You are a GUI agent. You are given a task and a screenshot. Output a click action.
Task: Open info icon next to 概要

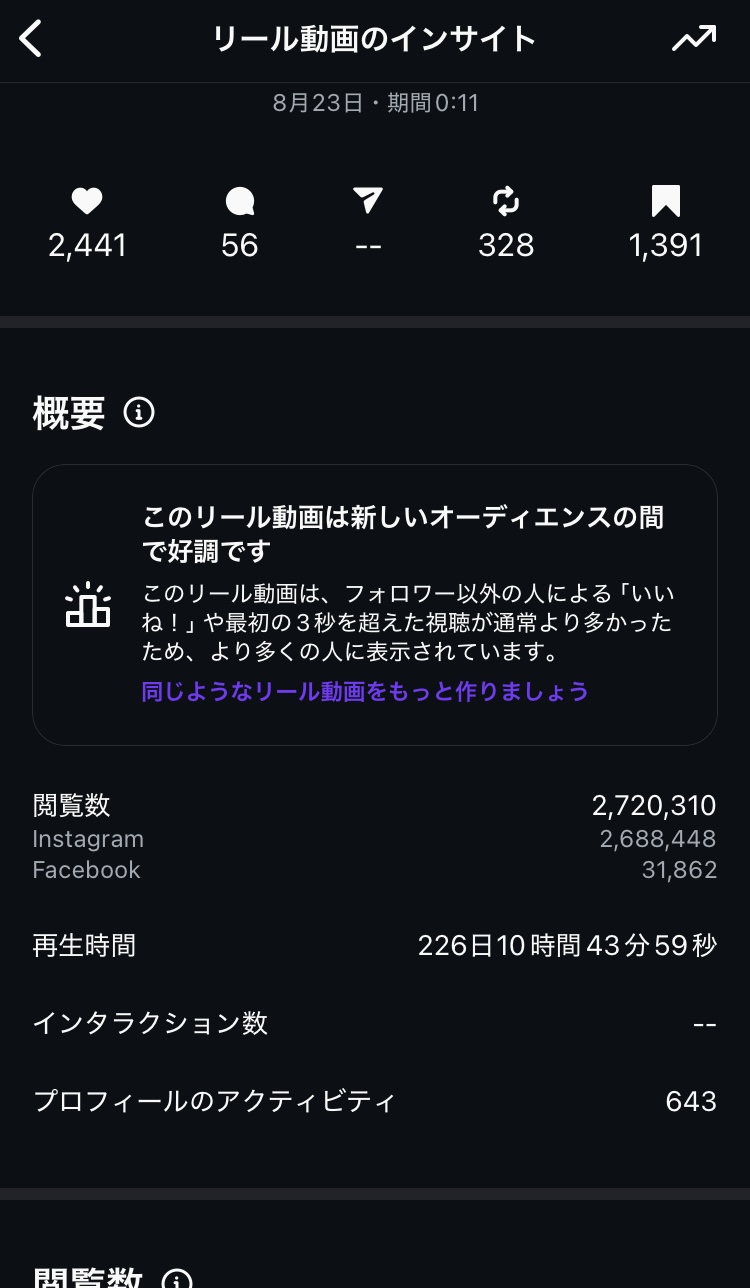tap(139, 412)
